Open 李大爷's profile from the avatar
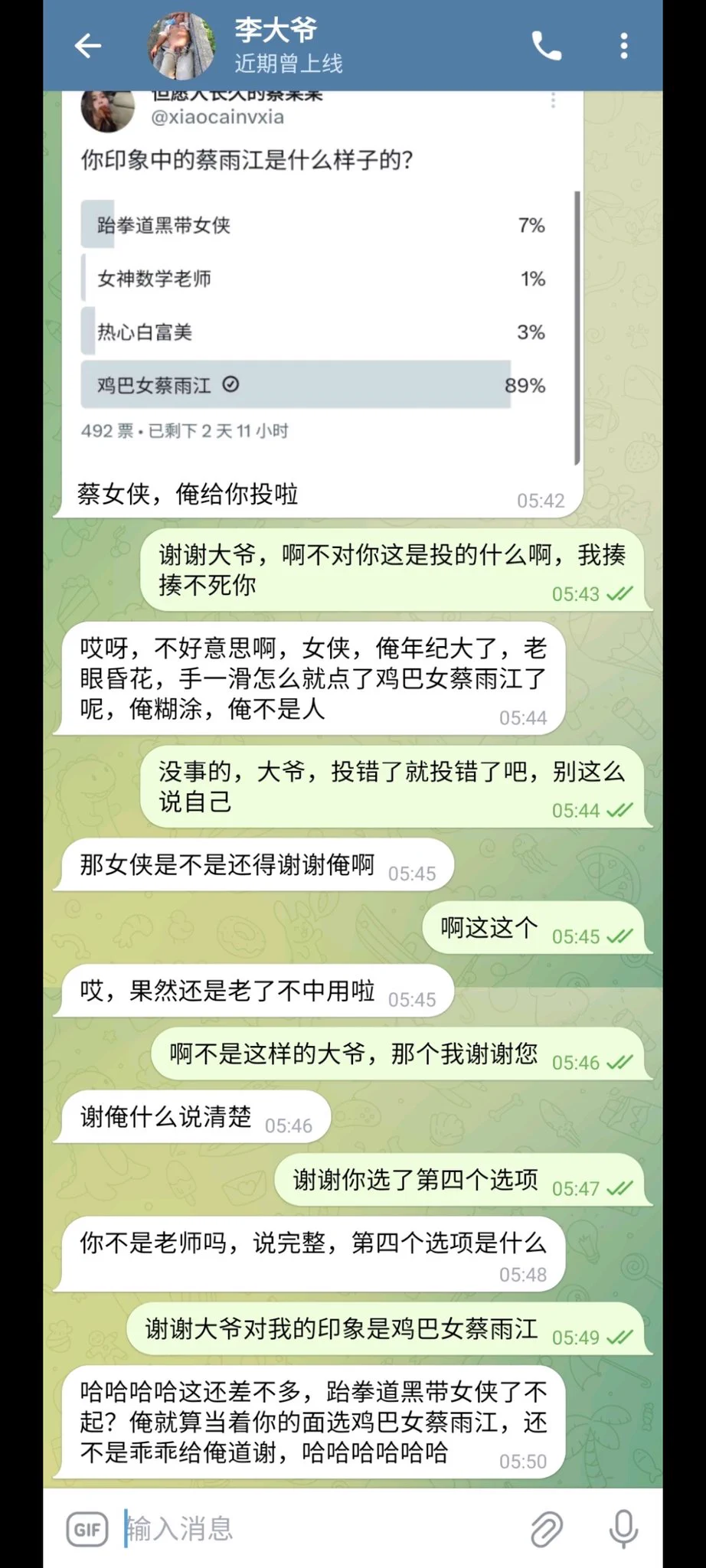Screen dimensions: 706x1568 181,46
